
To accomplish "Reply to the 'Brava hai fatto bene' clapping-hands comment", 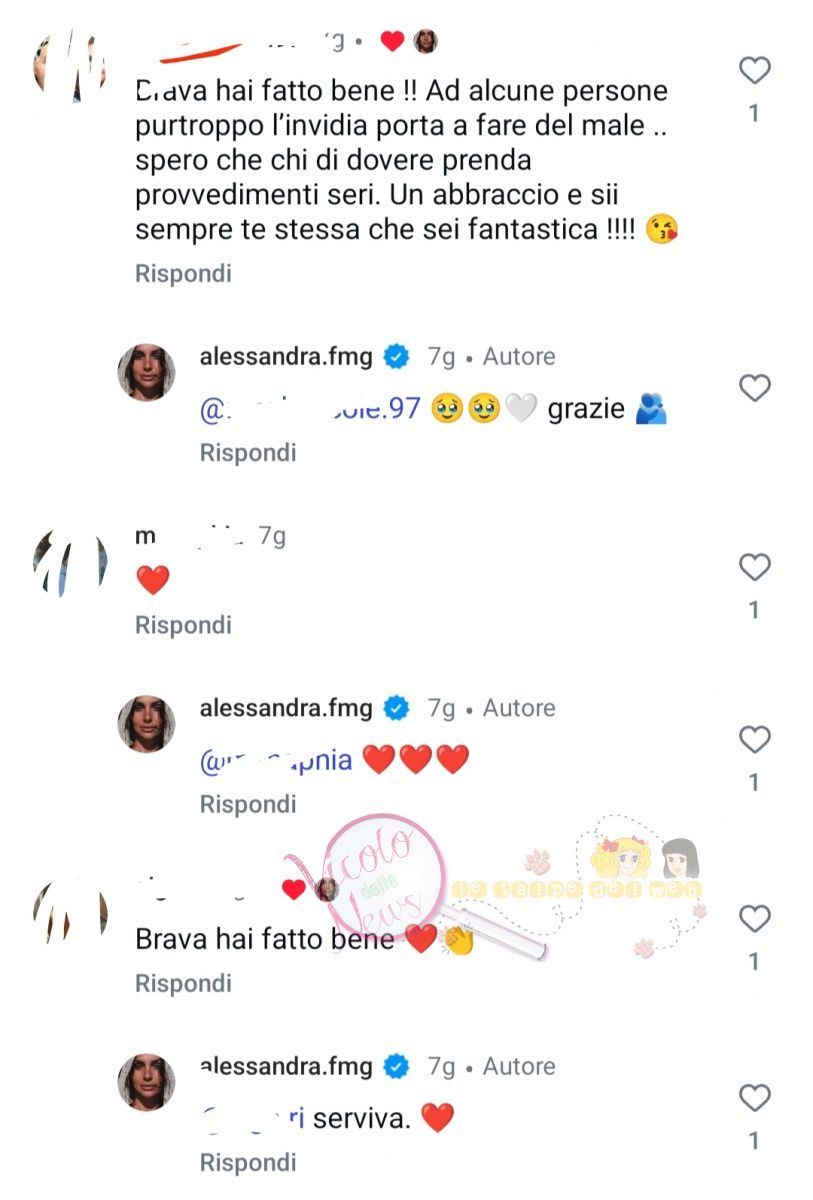I will tap(183, 983).
